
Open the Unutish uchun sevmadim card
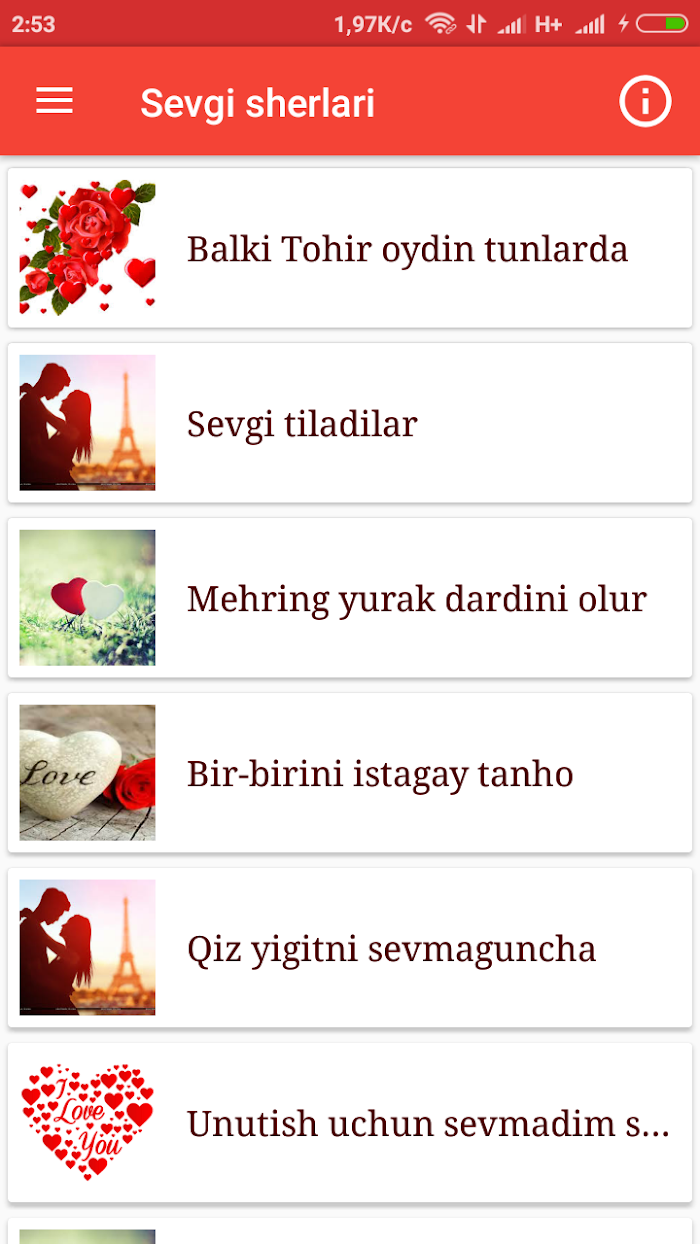click(350, 1122)
